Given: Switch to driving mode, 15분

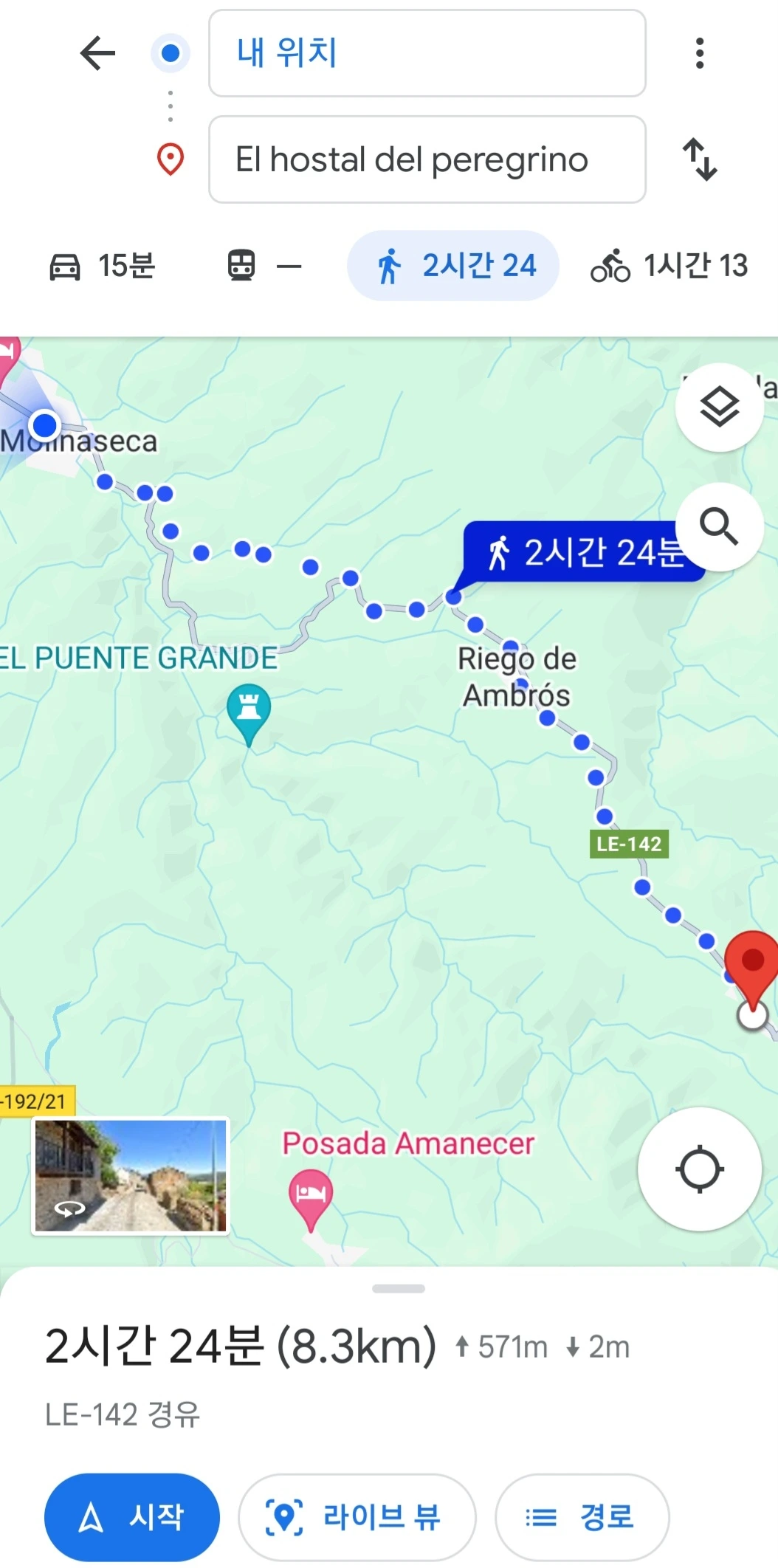Looking at the screenshot, I should (102, 266).
